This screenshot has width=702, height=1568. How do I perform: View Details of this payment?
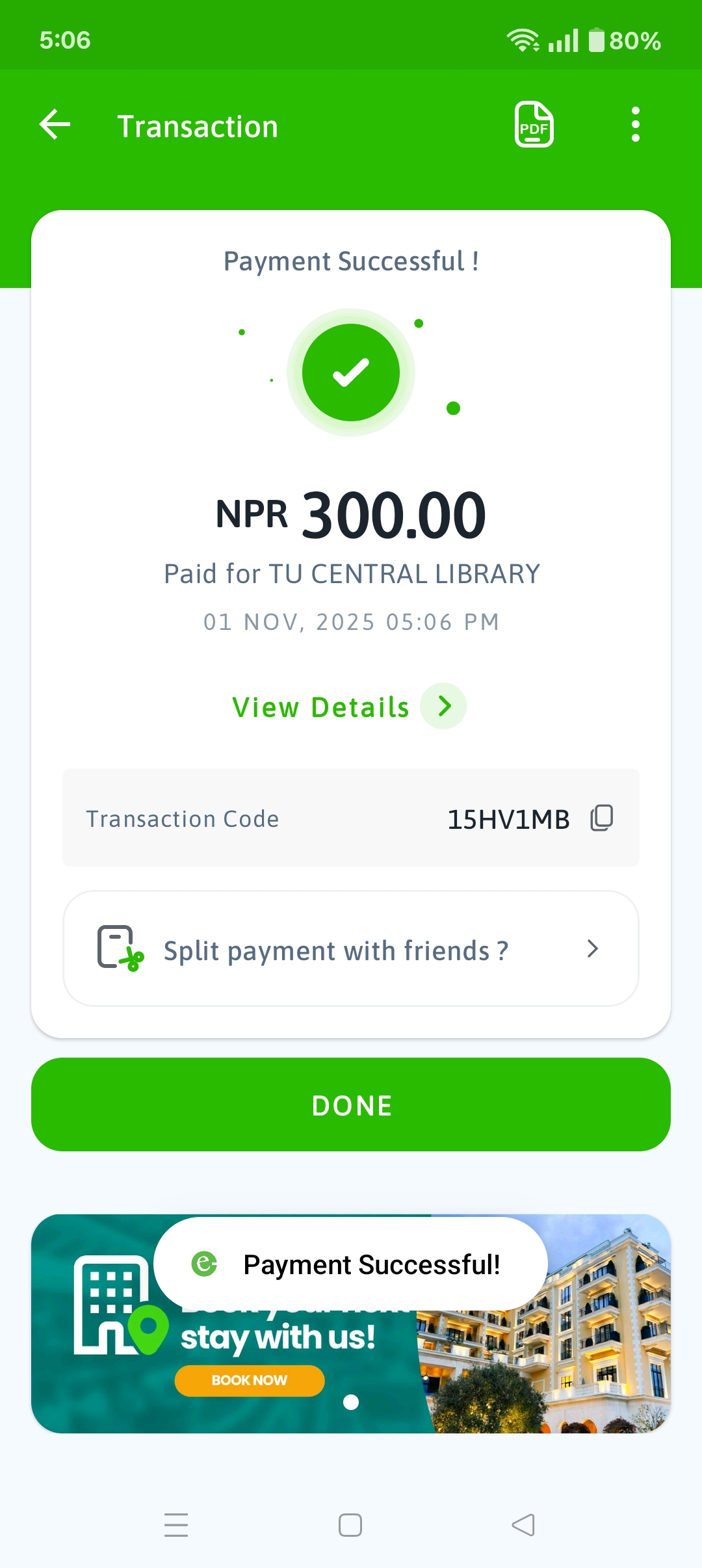click(x=349, y=707)
